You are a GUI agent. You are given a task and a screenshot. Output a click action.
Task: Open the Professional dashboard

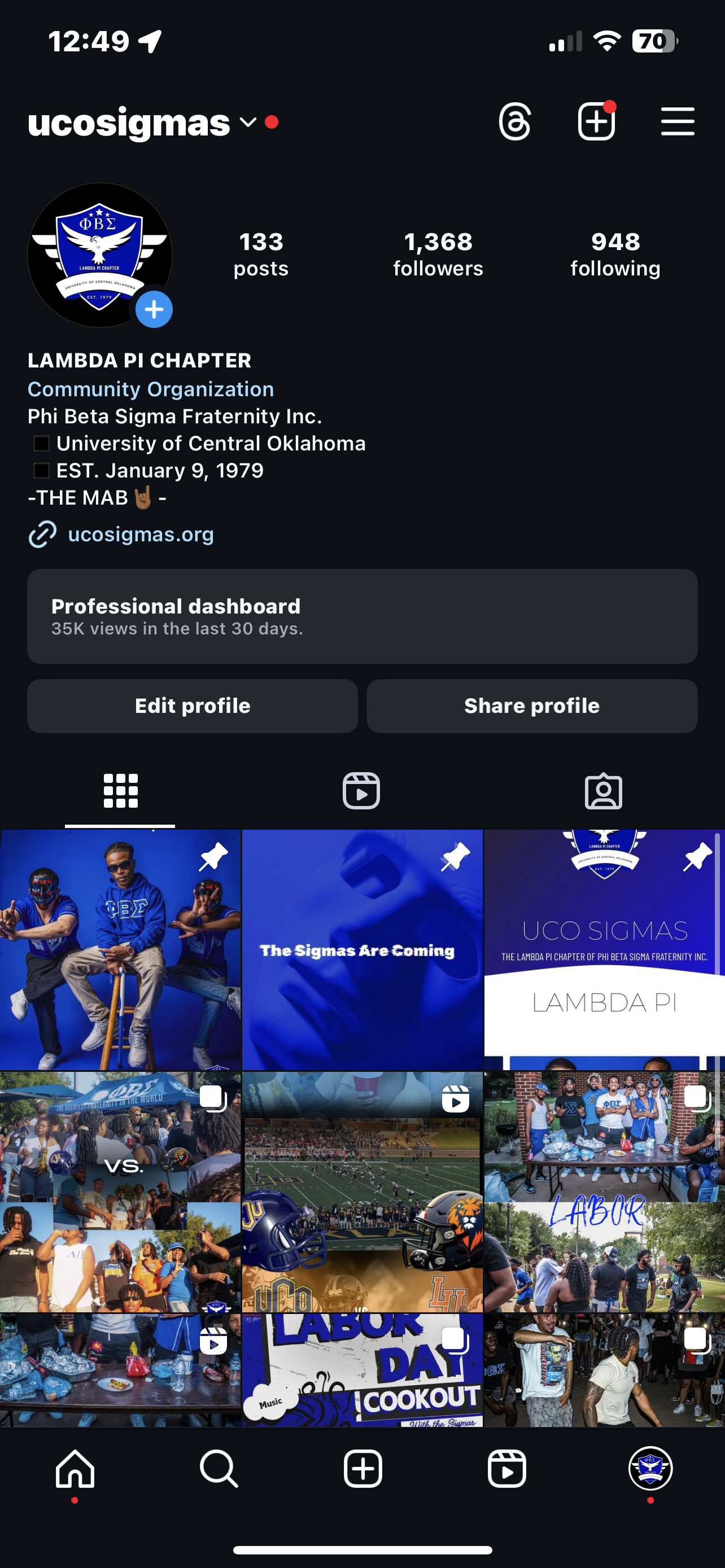coord(362,616)
